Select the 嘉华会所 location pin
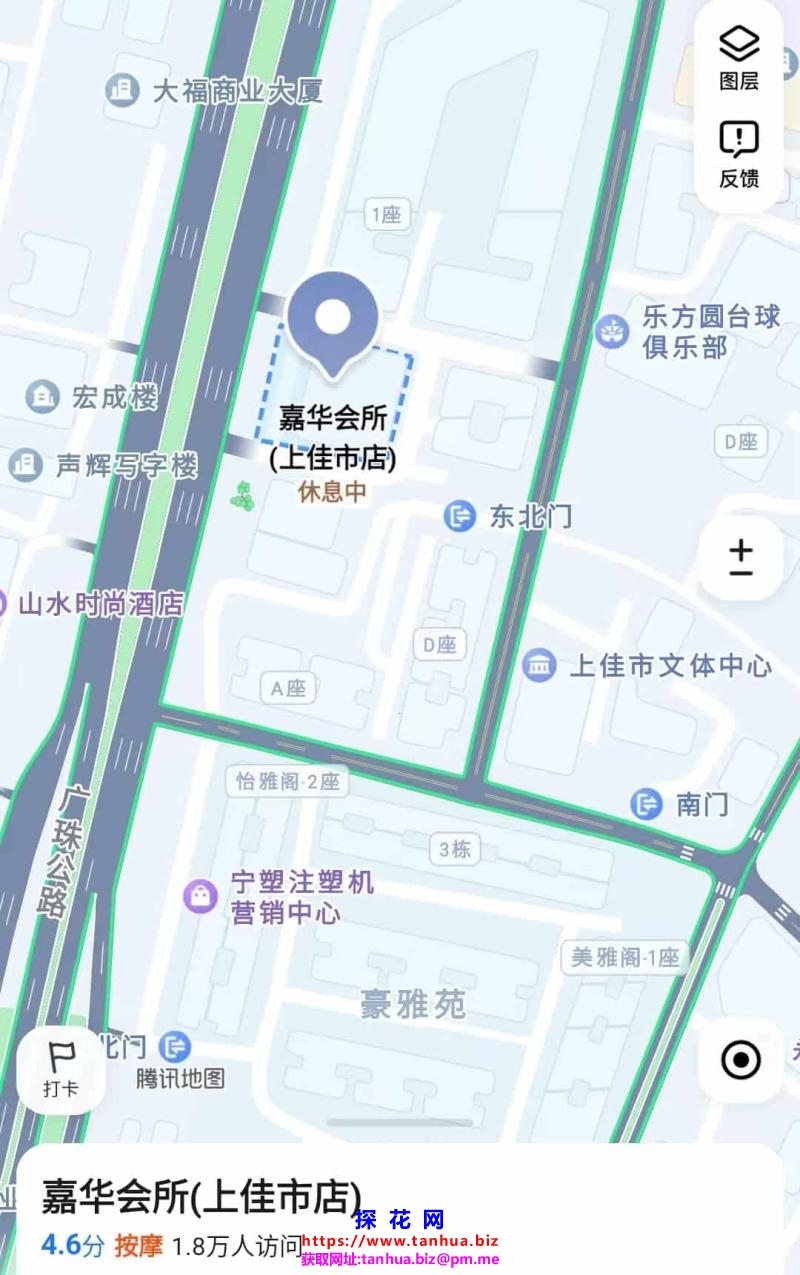The image size is (800, 1275). point(332,322)
